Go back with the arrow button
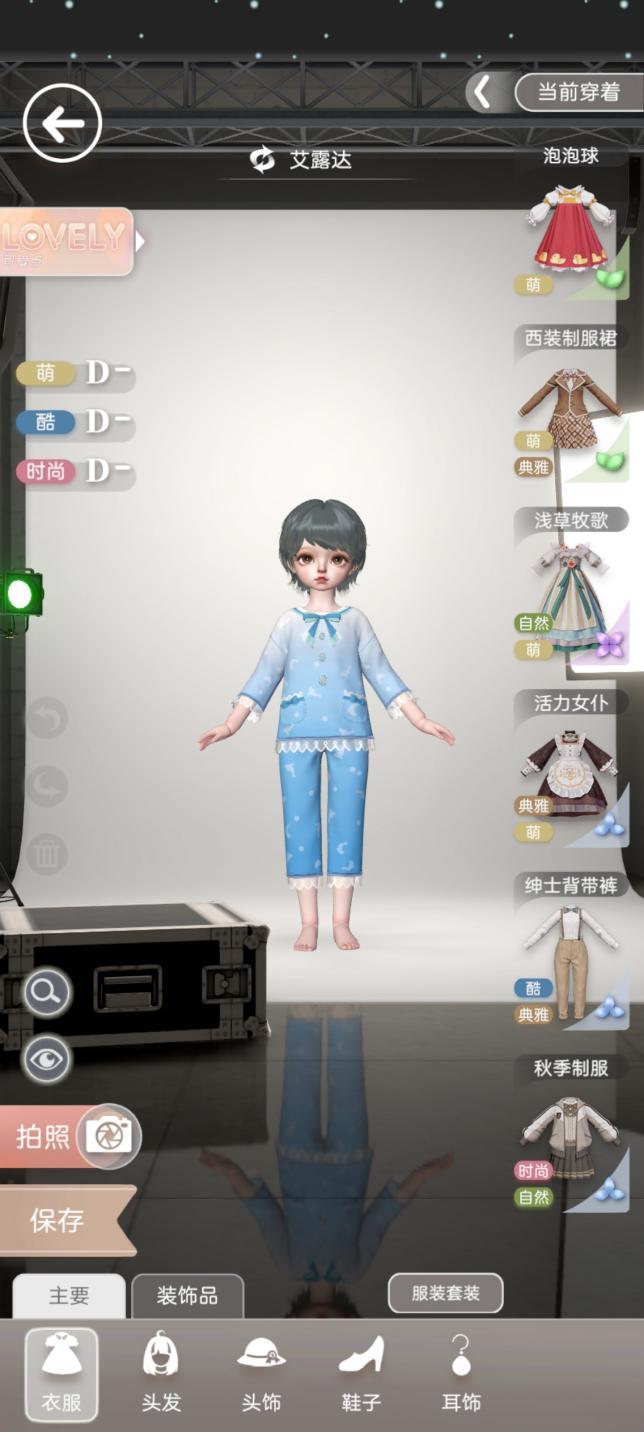Image resolution: width=644 pixels, height=1432 pixels. [x=62, y=124]
